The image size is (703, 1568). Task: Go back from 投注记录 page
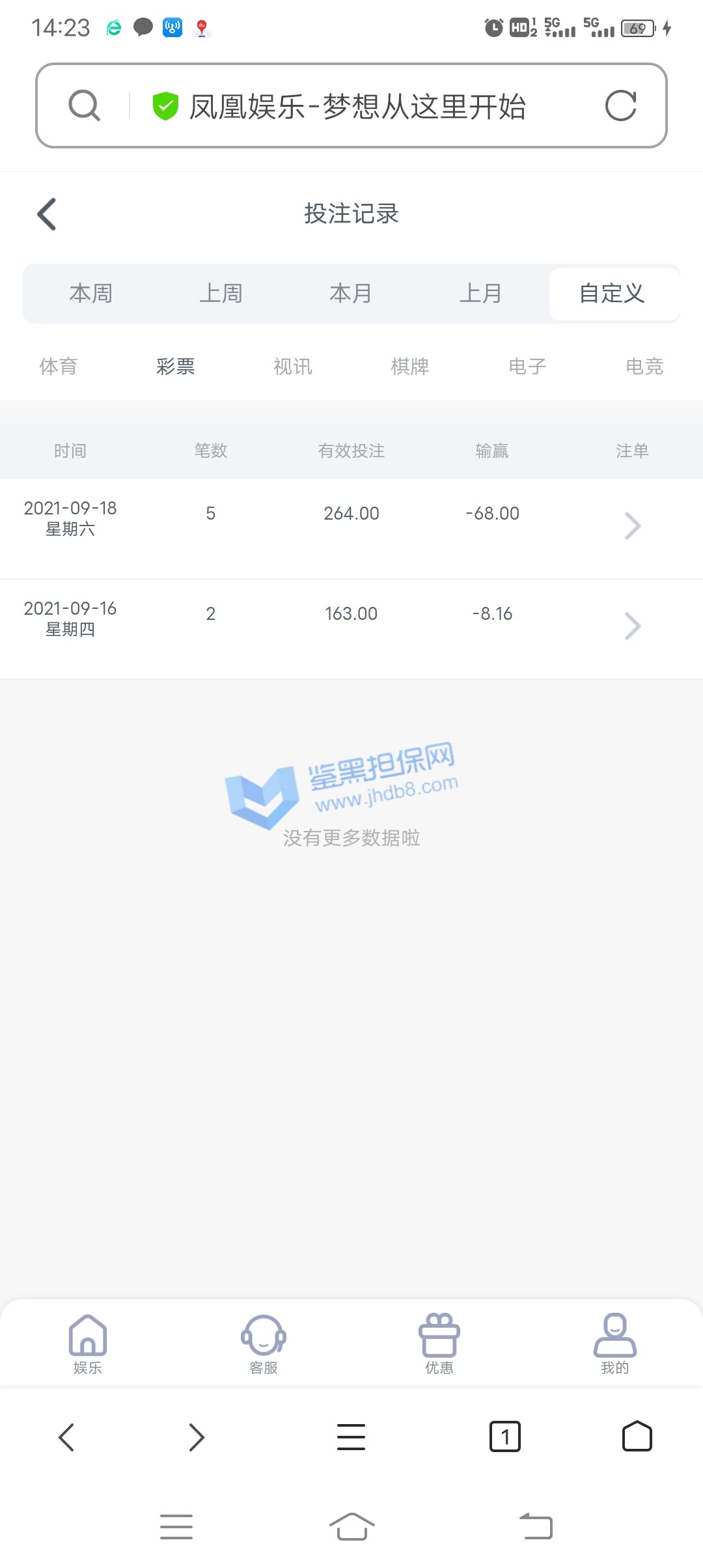click(x=47, y=214)
